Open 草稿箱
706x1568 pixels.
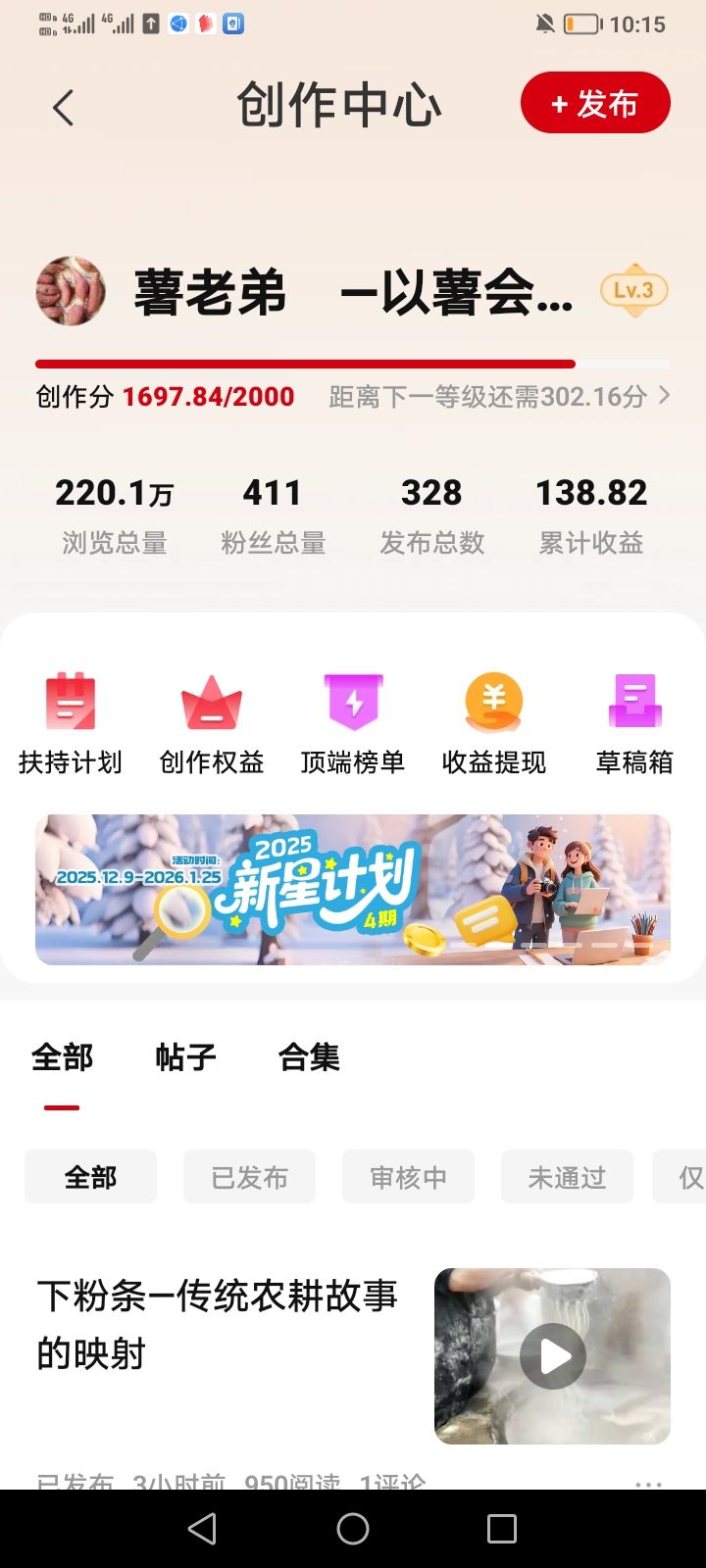(634, 722)
